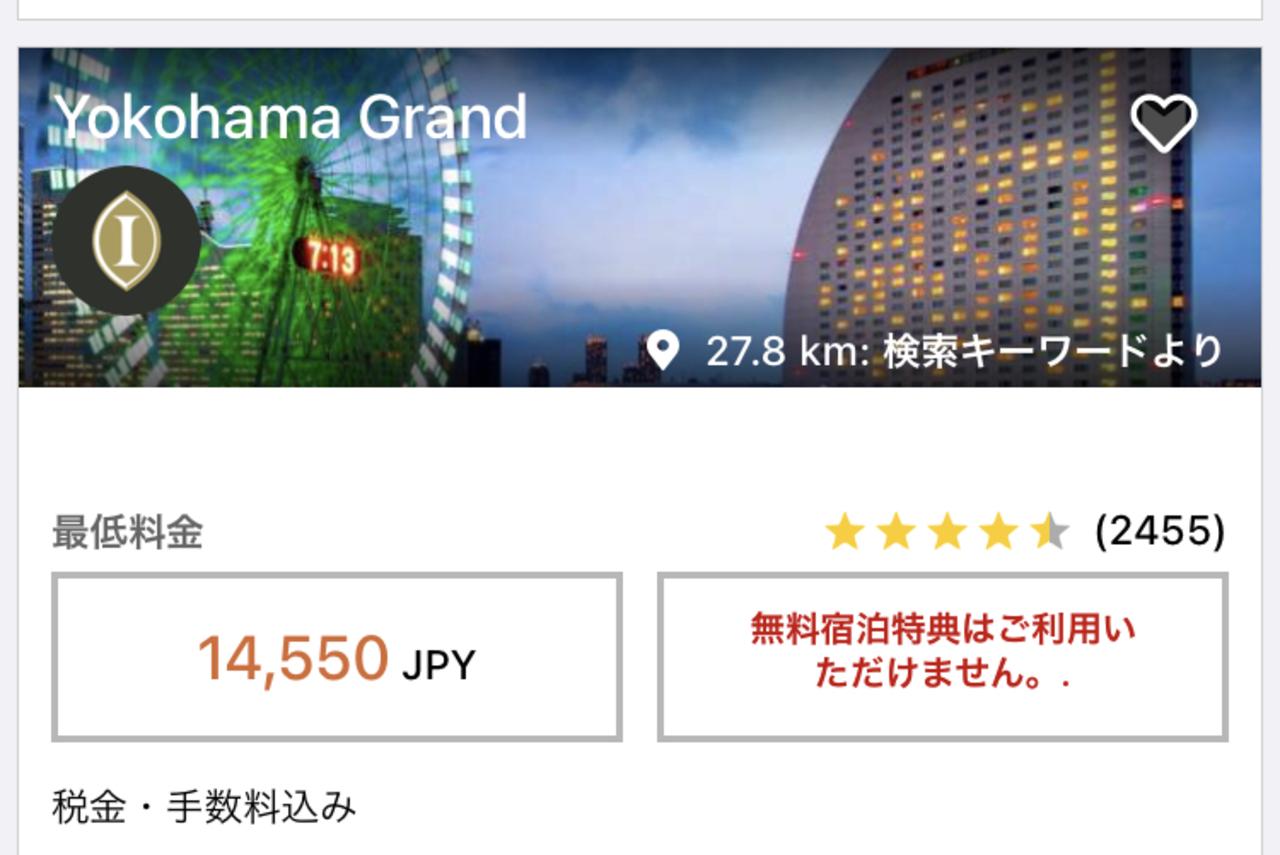Favorite Yokohama Grand with the heart icon

[1164, 123]
